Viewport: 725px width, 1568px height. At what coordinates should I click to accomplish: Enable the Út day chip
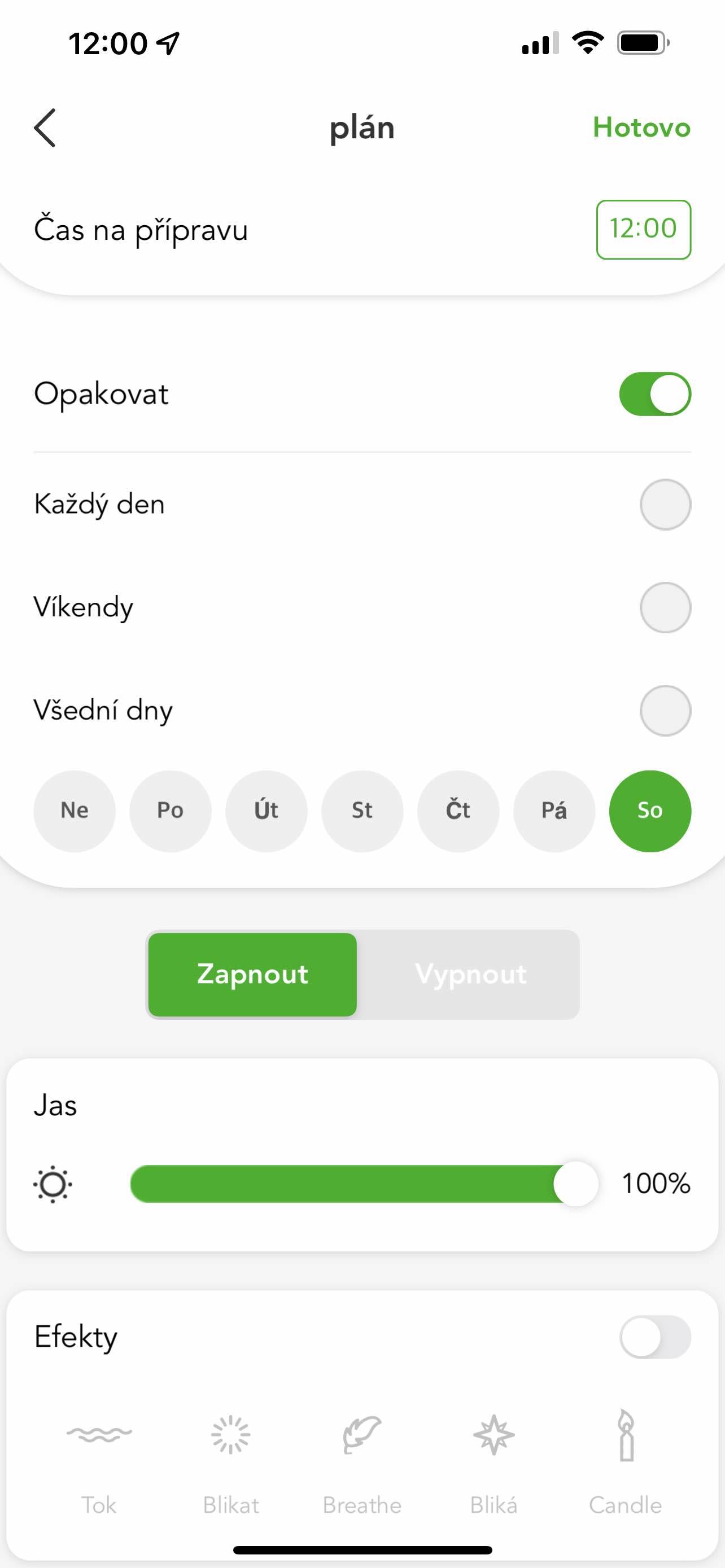tap(266, 811)
